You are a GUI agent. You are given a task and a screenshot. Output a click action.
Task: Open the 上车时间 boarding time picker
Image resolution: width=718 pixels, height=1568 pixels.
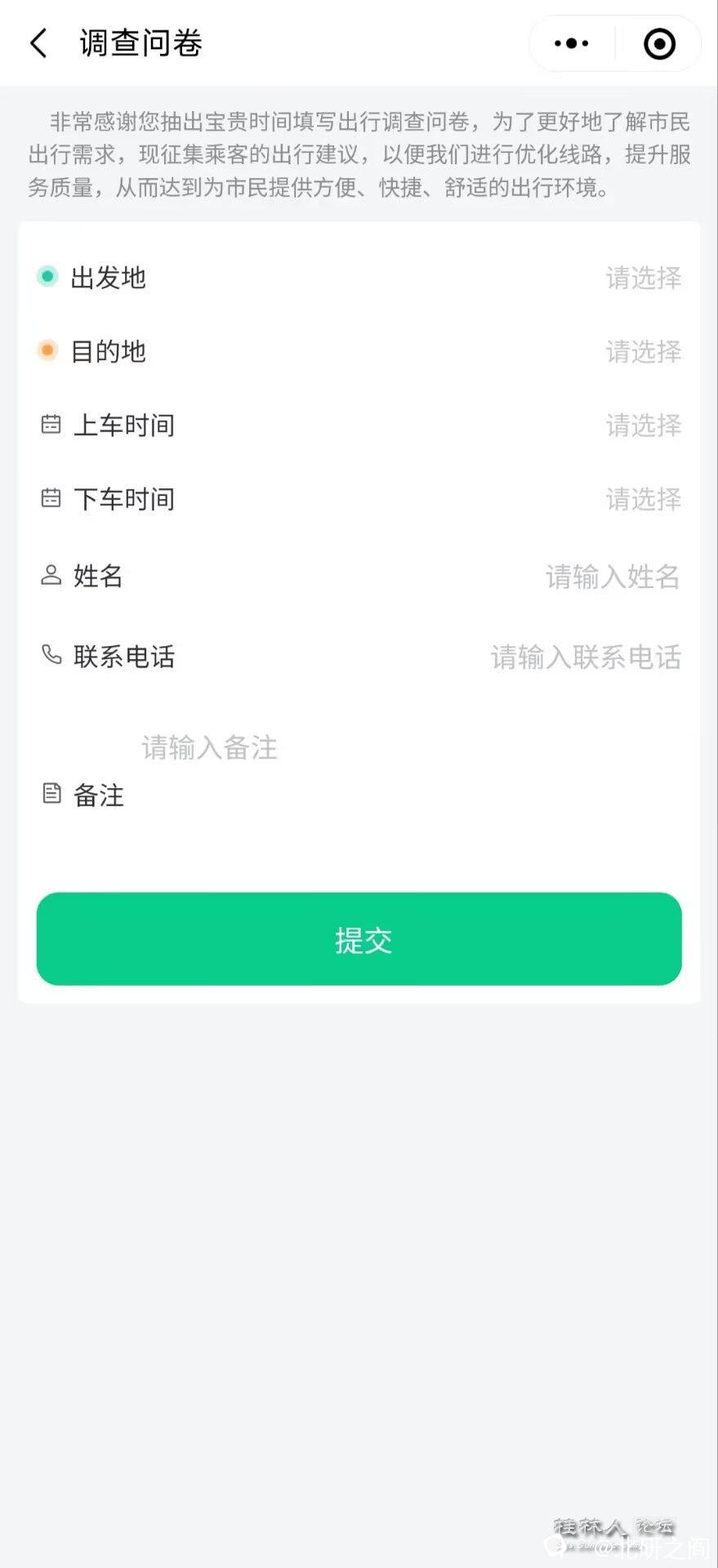[x=642, y=425]
